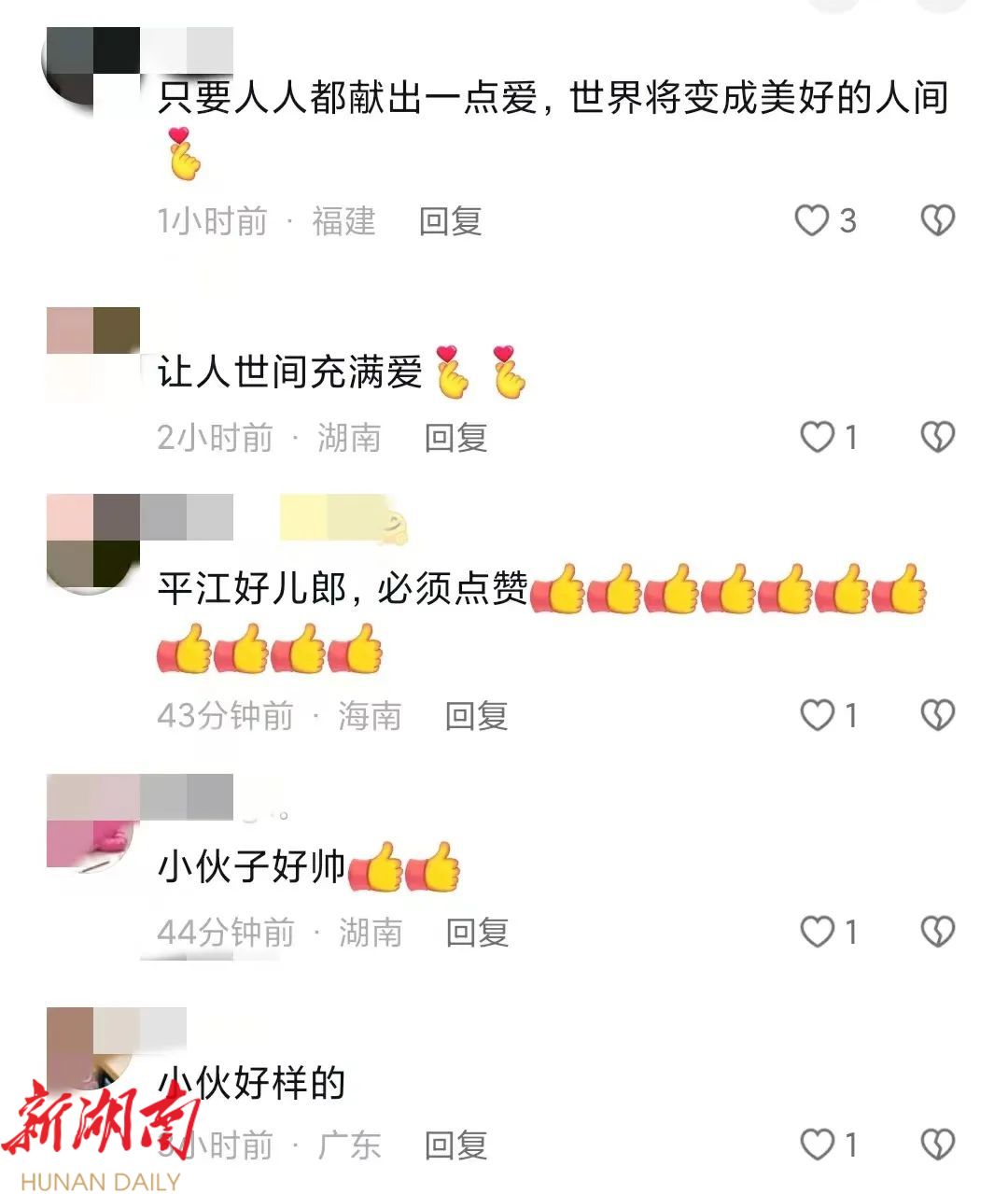Reply to the 福建 comment posted 1小时前
The height and width of the screenshot is (1194, 1008).
click(450, 221)
